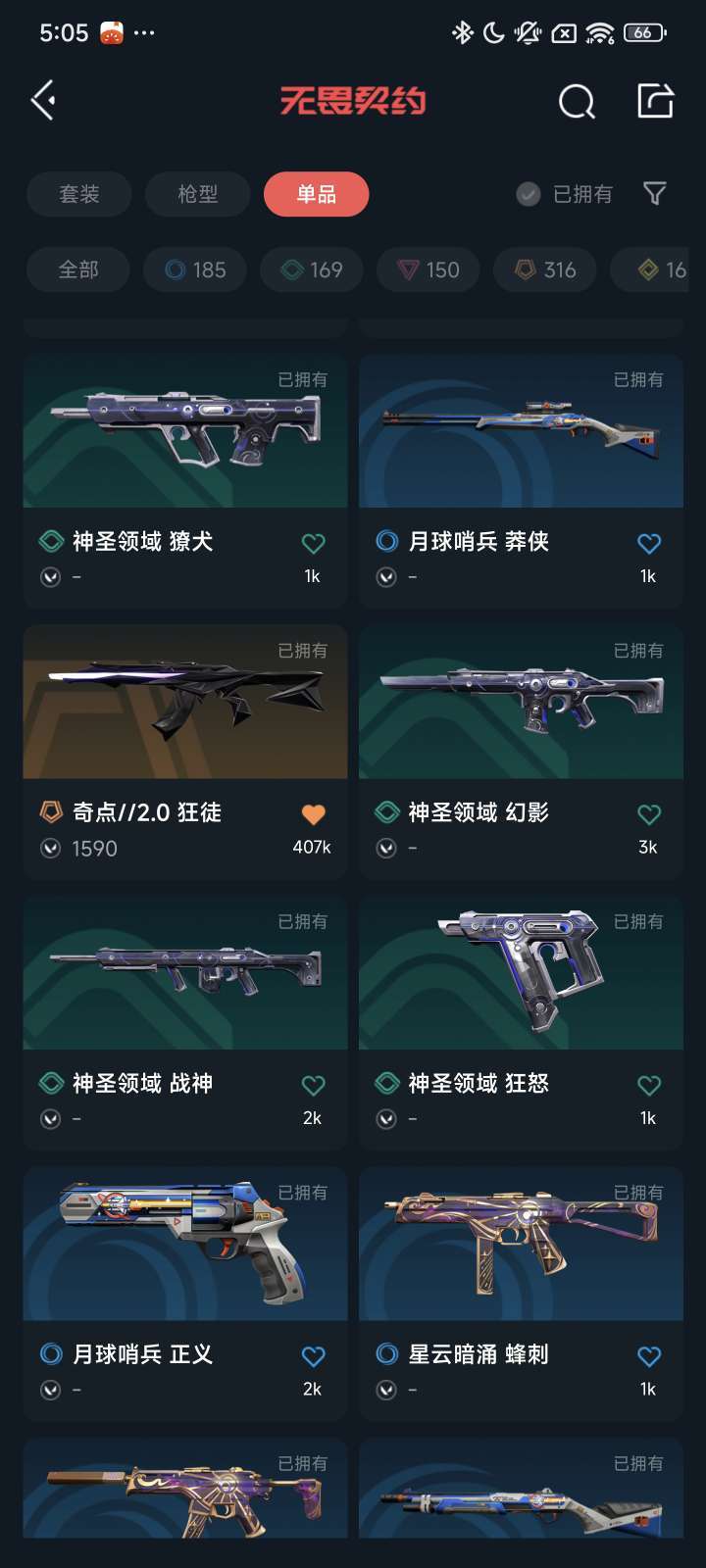Open the filter funnel icon

tap(655, 194)
